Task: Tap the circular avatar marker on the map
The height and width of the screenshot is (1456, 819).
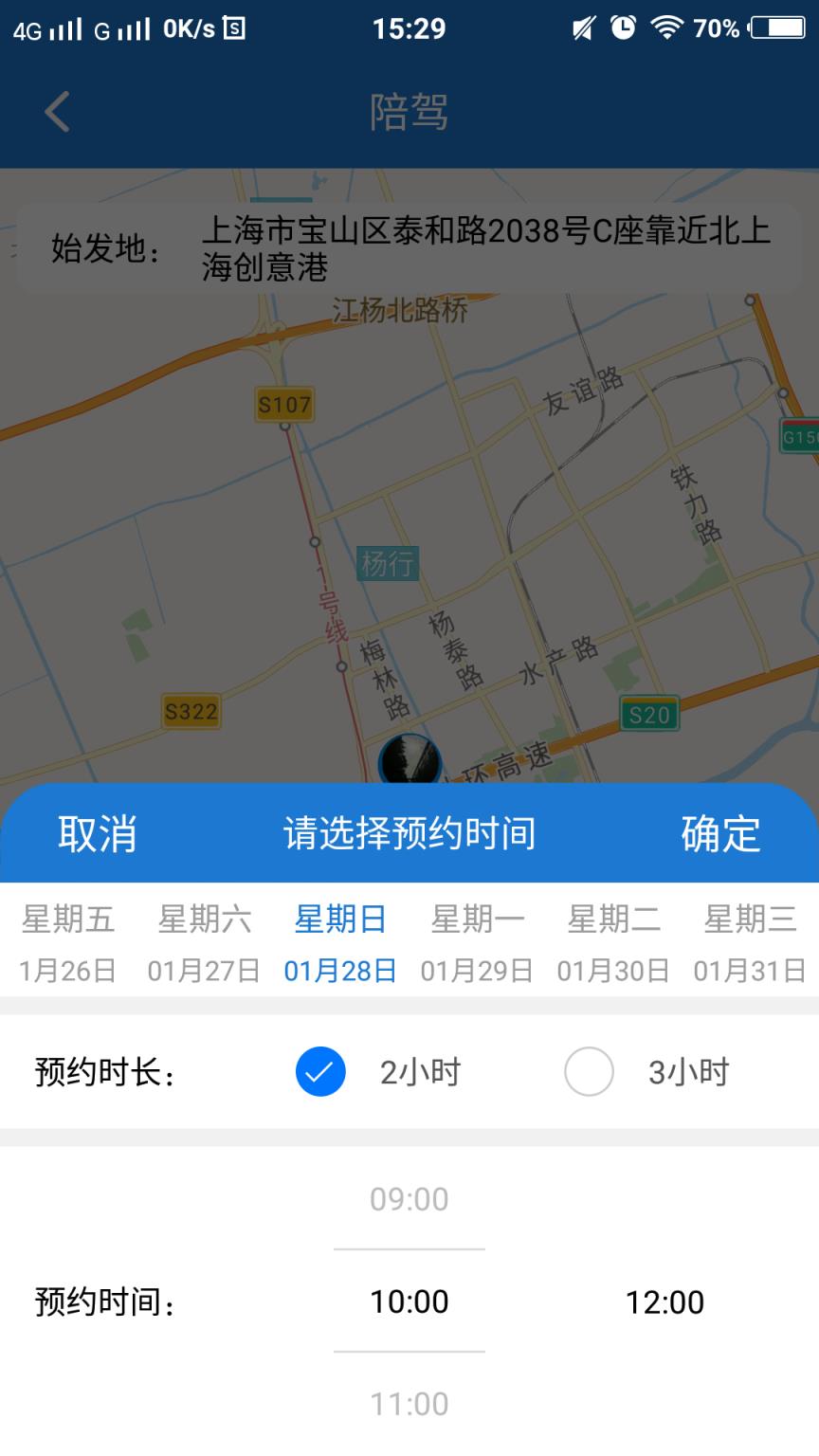Action: tap(409, 761)
